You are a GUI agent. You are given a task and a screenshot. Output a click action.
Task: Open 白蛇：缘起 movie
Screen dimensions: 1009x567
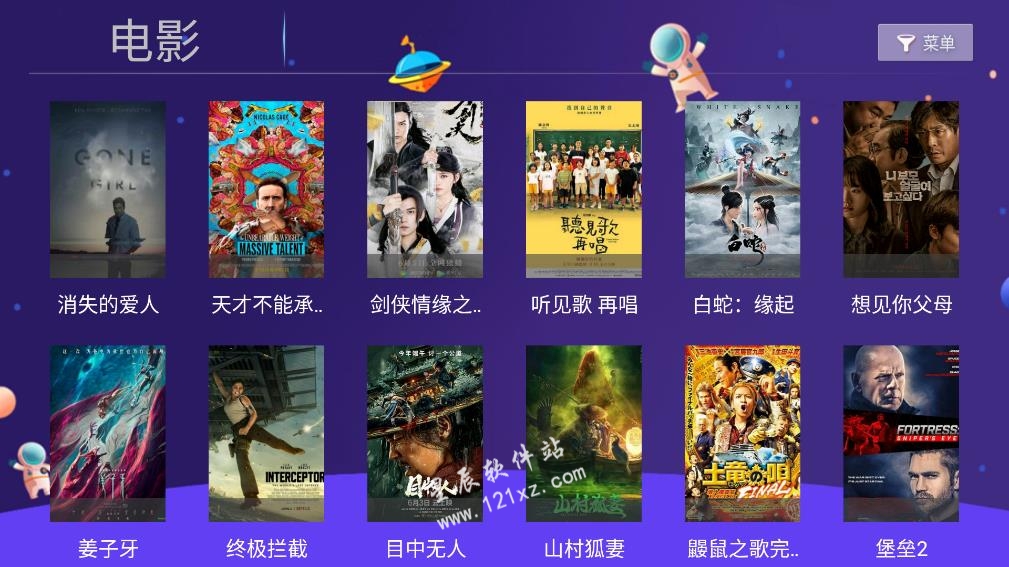click(x=742, y=190)
